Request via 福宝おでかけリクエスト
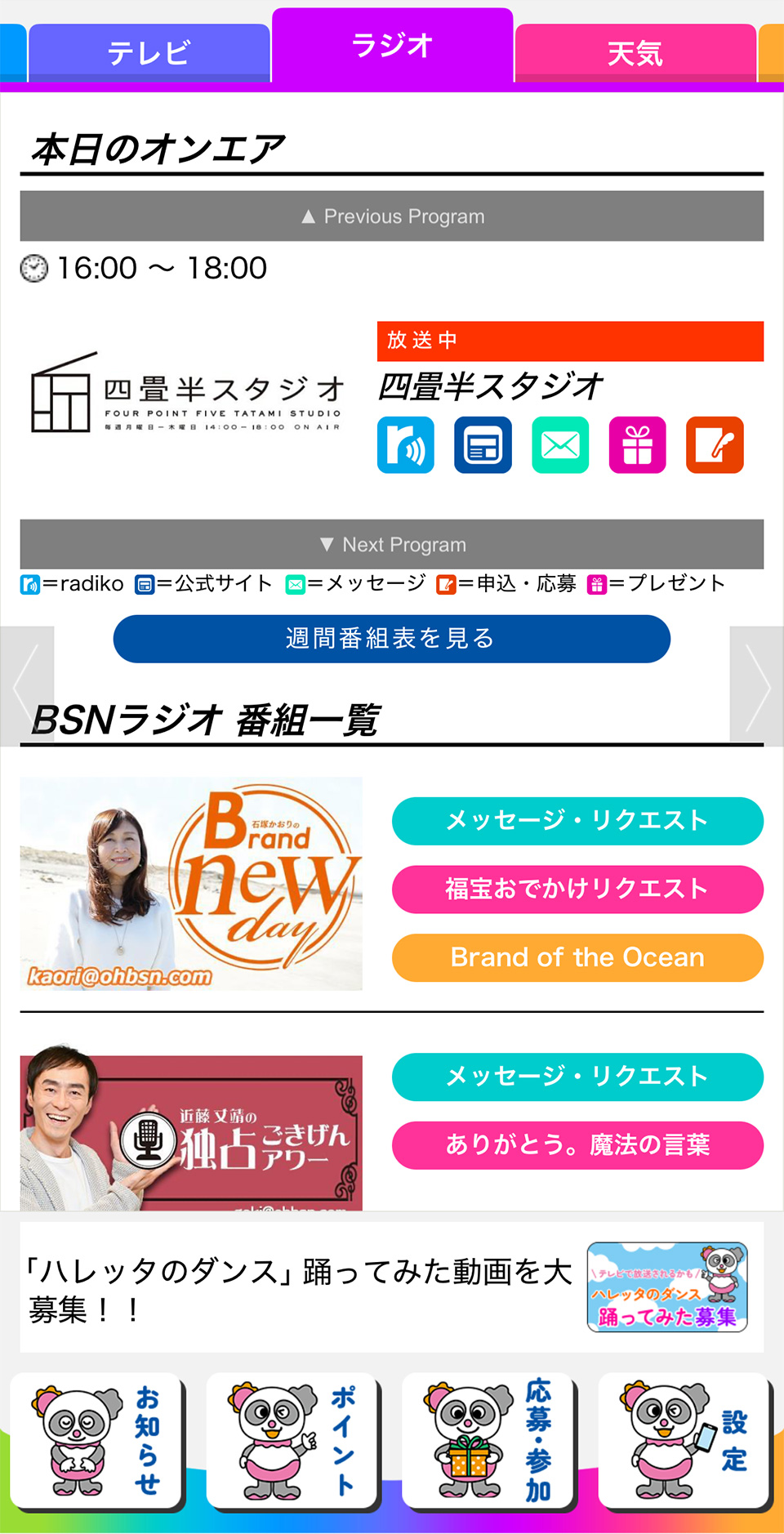Image resolution: width=784 pixels, height=1534 pixels. pyautogui.click(x=577, y=890)
